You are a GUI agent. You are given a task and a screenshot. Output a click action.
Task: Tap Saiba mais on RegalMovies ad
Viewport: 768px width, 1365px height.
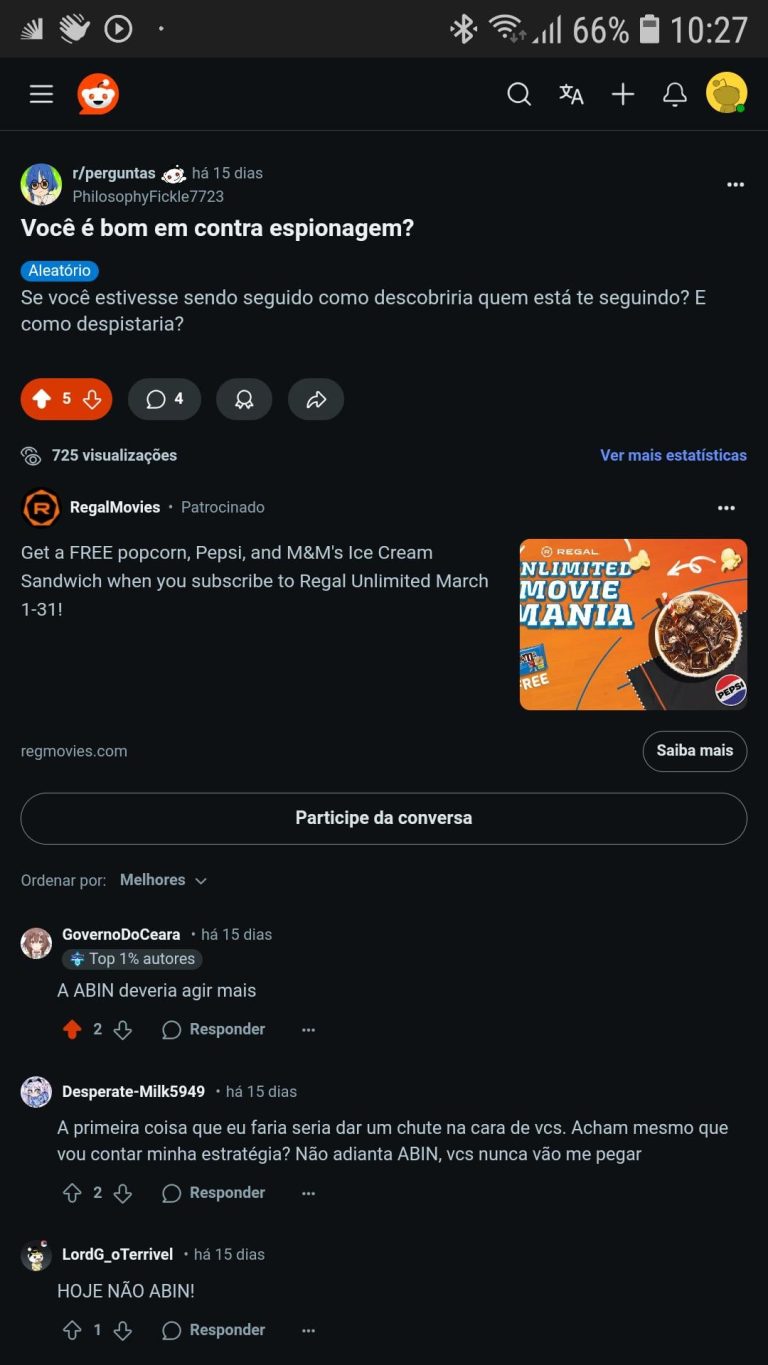tap(694, 750)
